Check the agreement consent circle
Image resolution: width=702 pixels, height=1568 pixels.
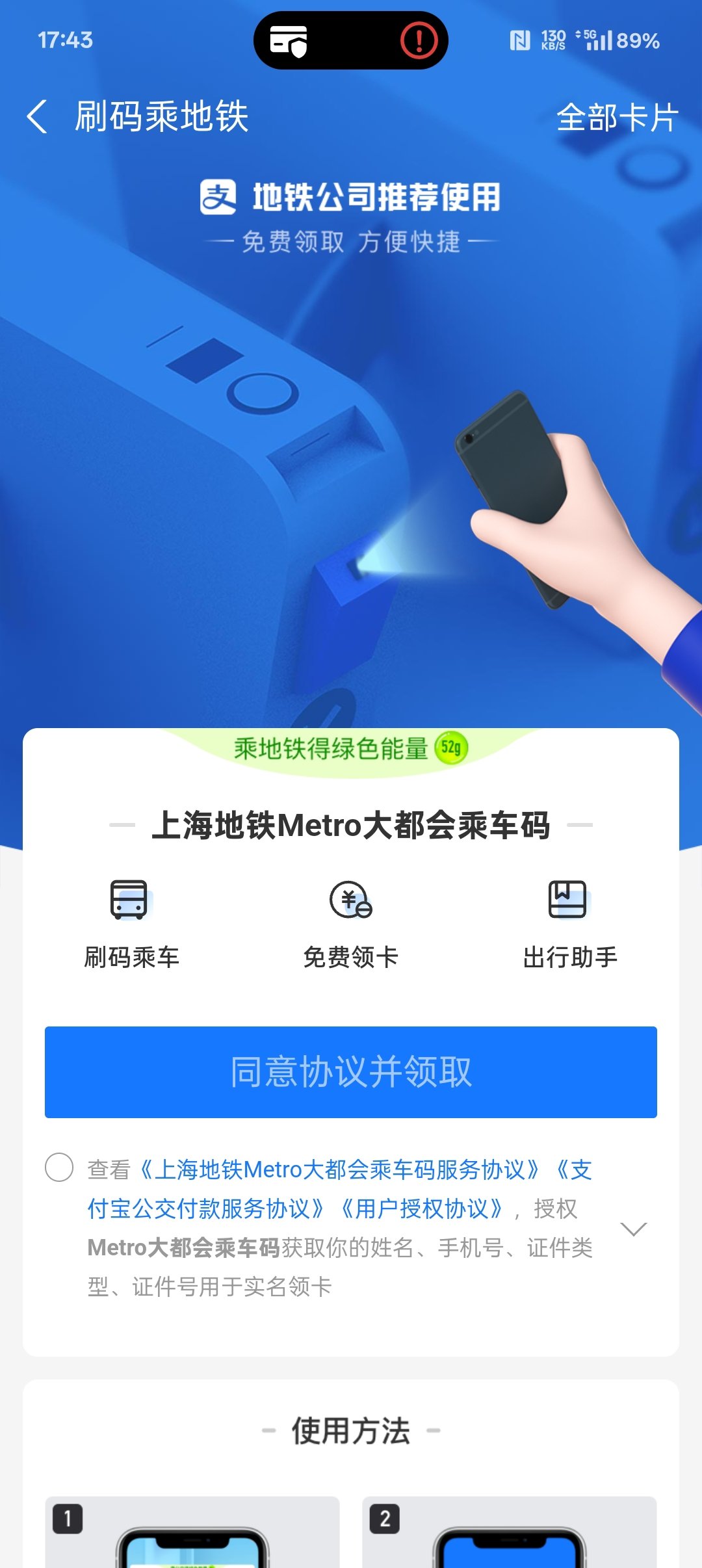pos(59,1167)
